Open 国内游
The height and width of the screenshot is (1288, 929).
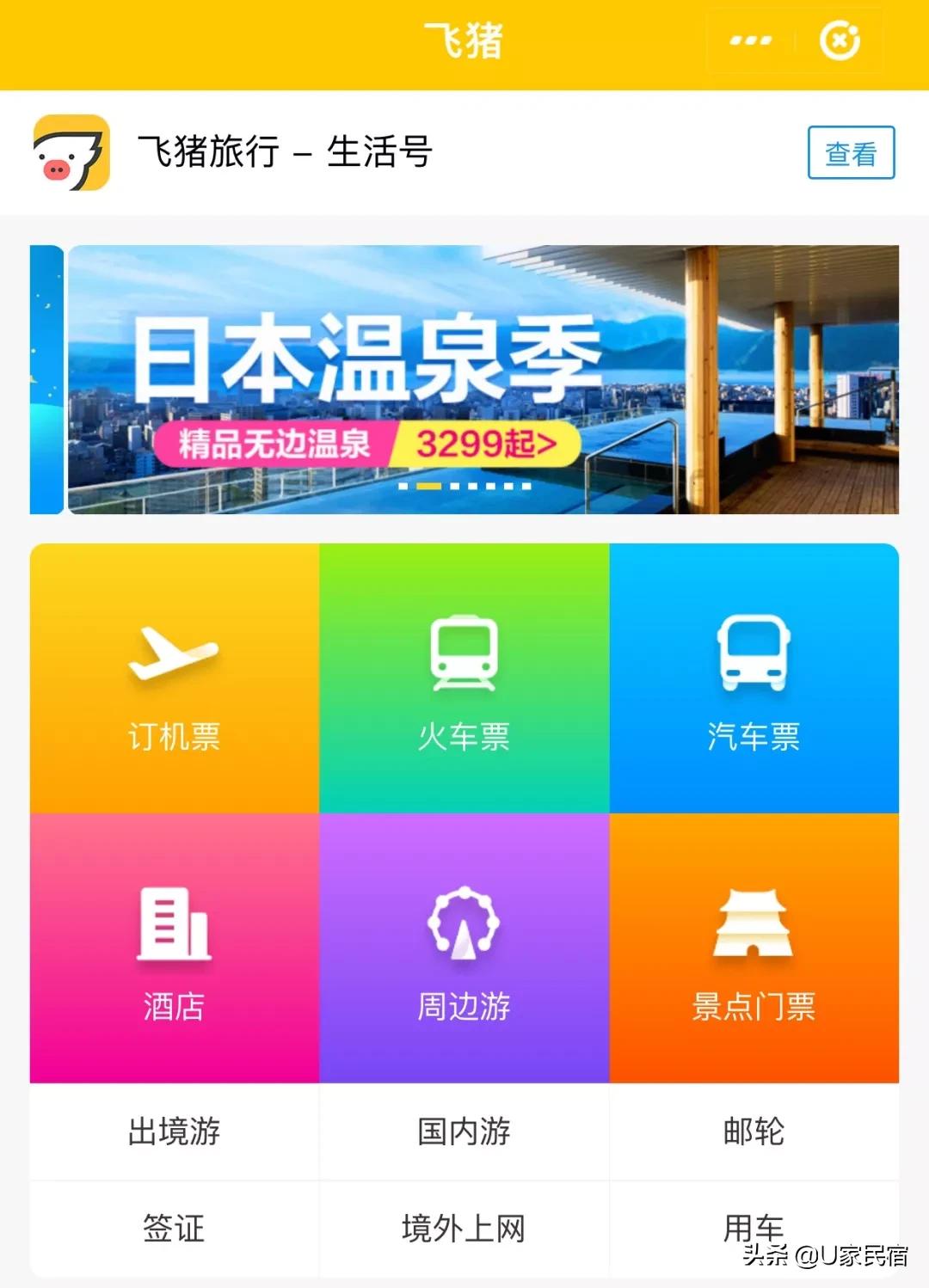click(x=463, y=1133)
